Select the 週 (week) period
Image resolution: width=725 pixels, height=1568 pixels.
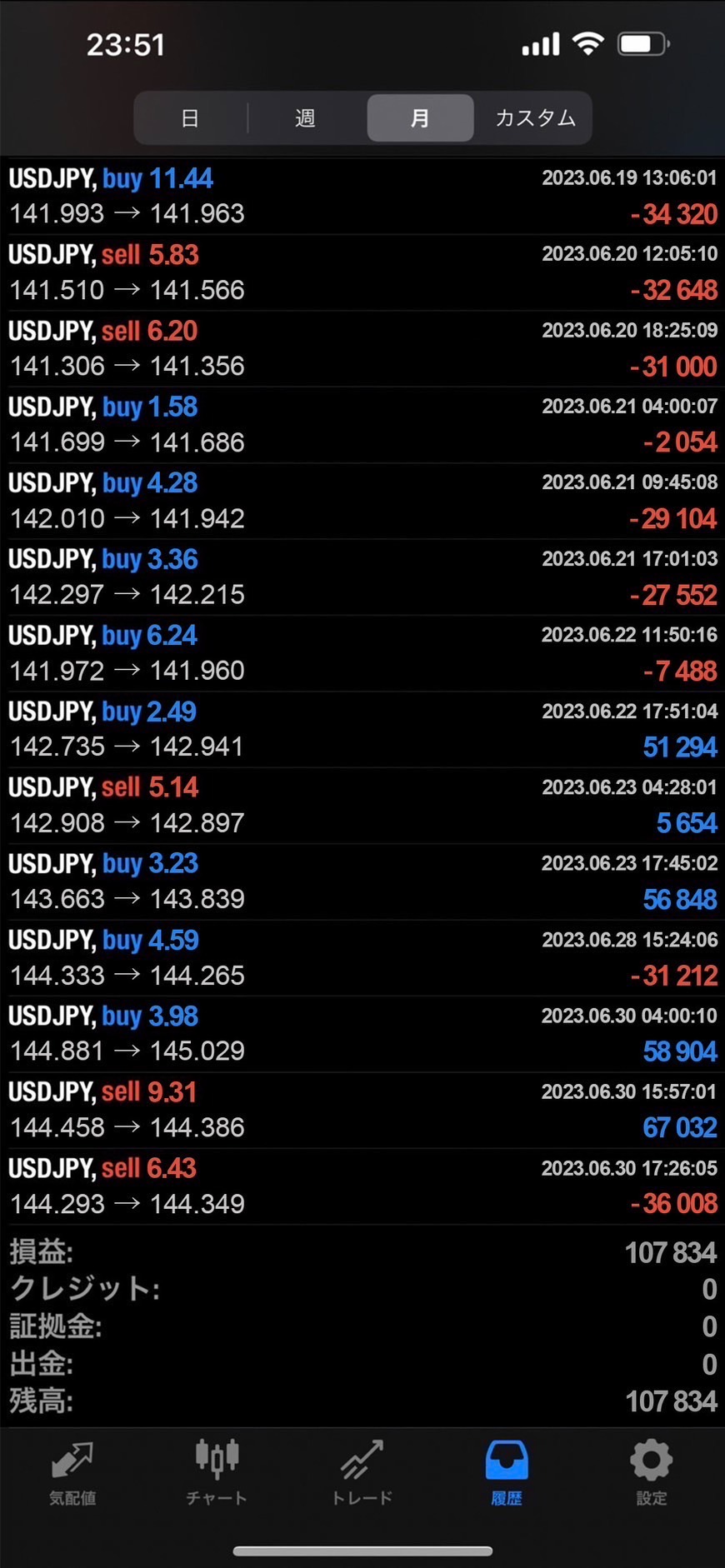pos(306,117)
